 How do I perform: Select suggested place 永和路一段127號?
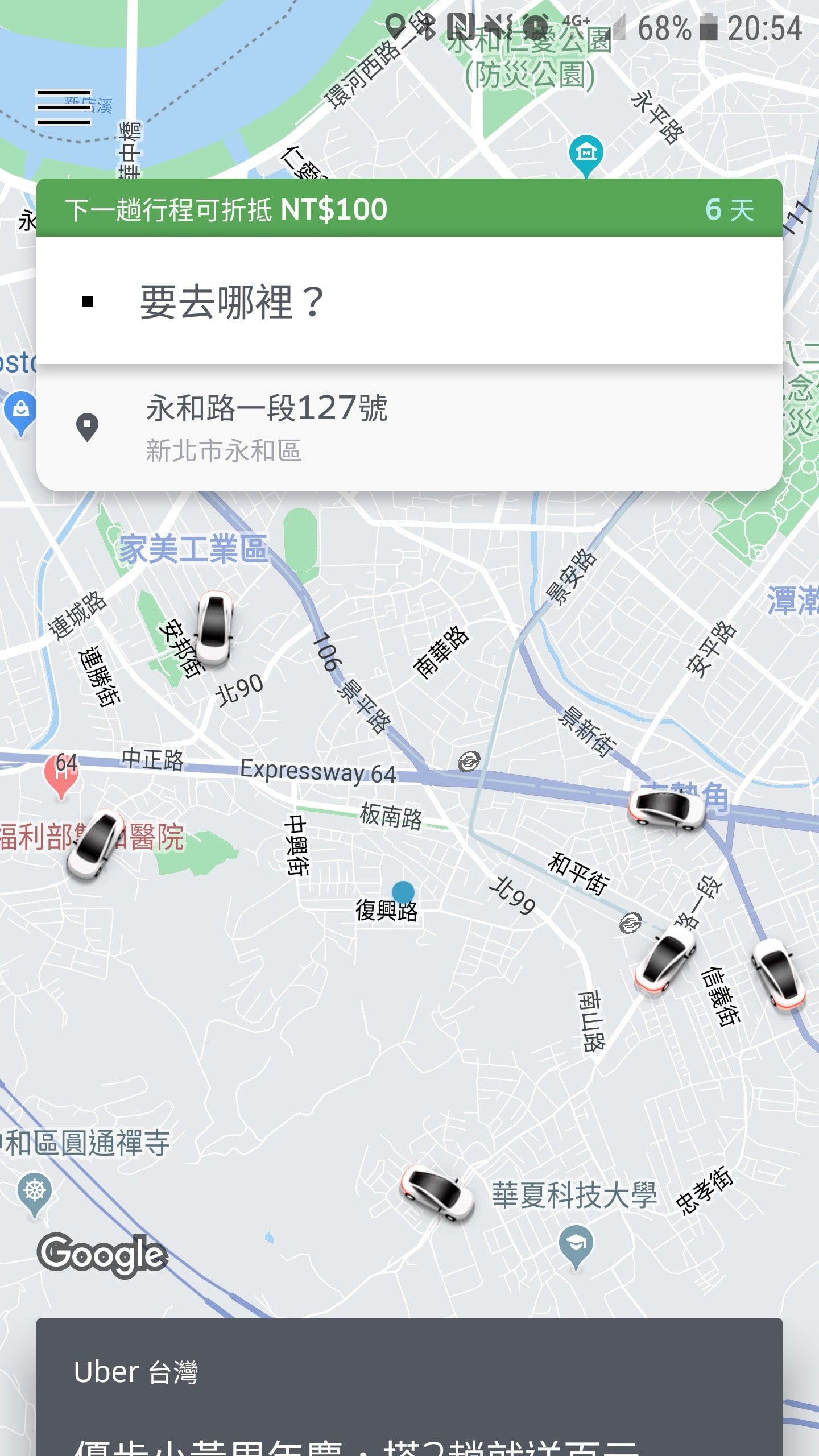(x=408, y=428)
